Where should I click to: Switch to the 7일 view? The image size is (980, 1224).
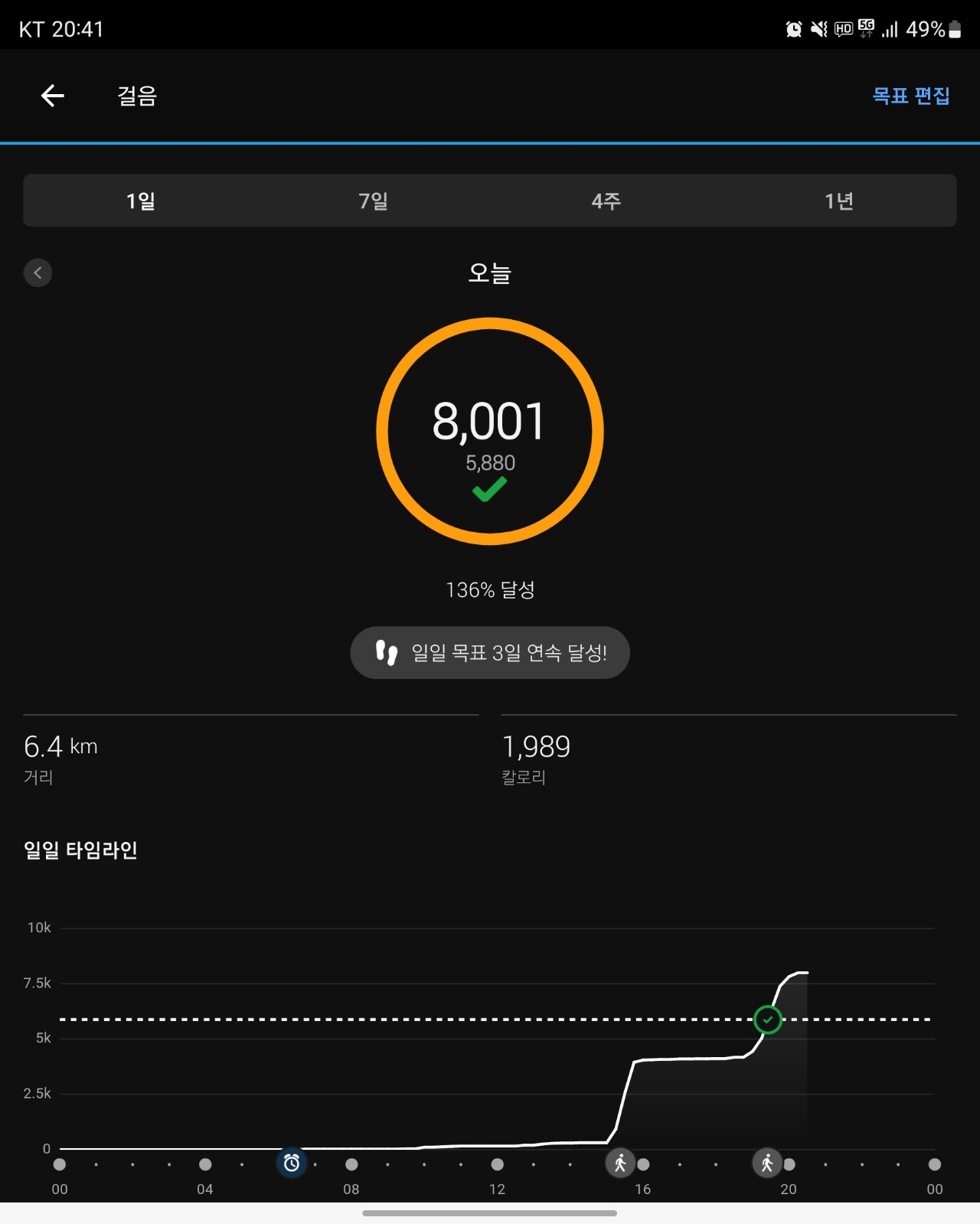coord(374,201)
